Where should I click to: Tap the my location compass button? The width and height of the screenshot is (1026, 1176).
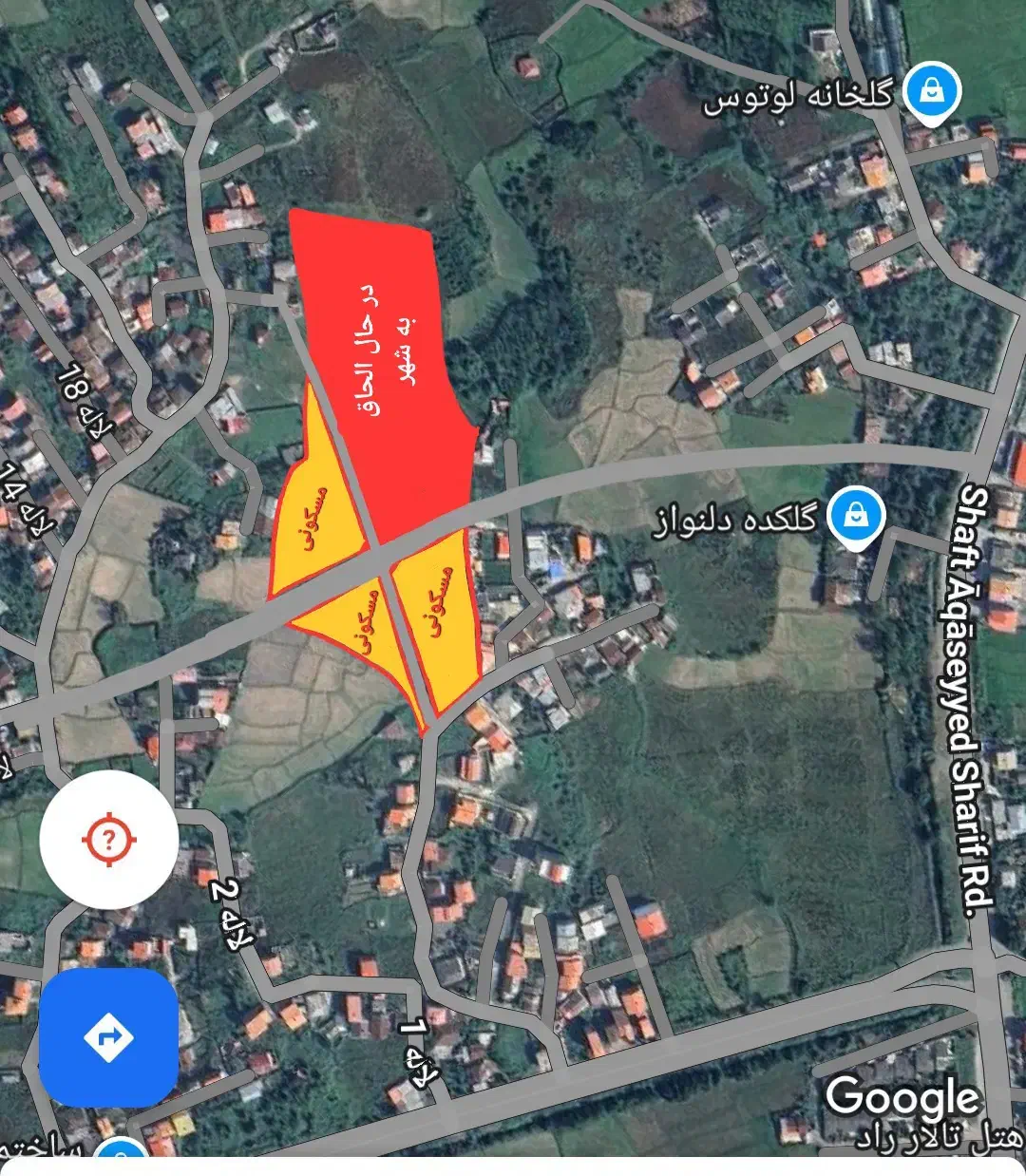(x=108, y=839)
